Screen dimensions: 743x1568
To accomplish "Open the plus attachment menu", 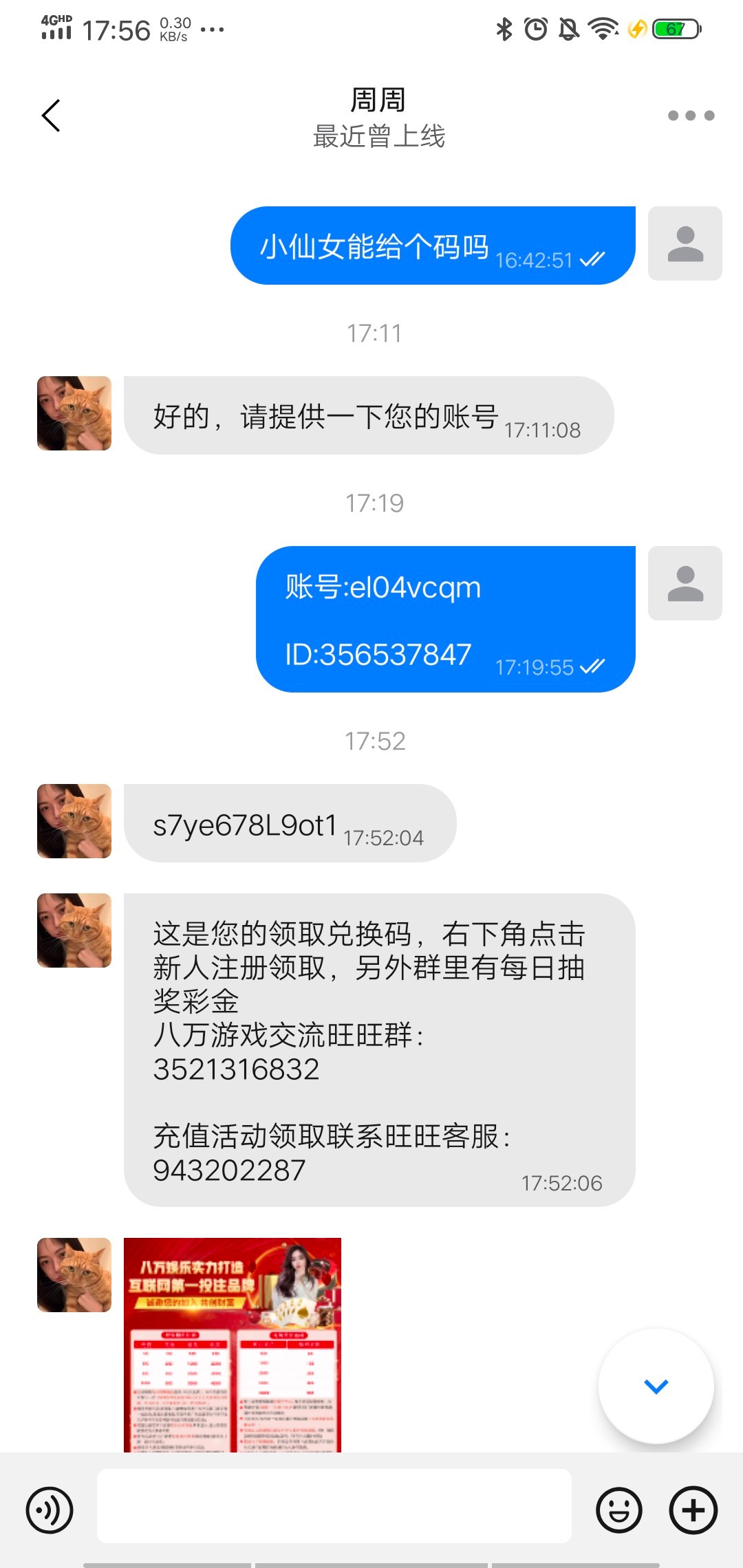I will coord(693,1510).
